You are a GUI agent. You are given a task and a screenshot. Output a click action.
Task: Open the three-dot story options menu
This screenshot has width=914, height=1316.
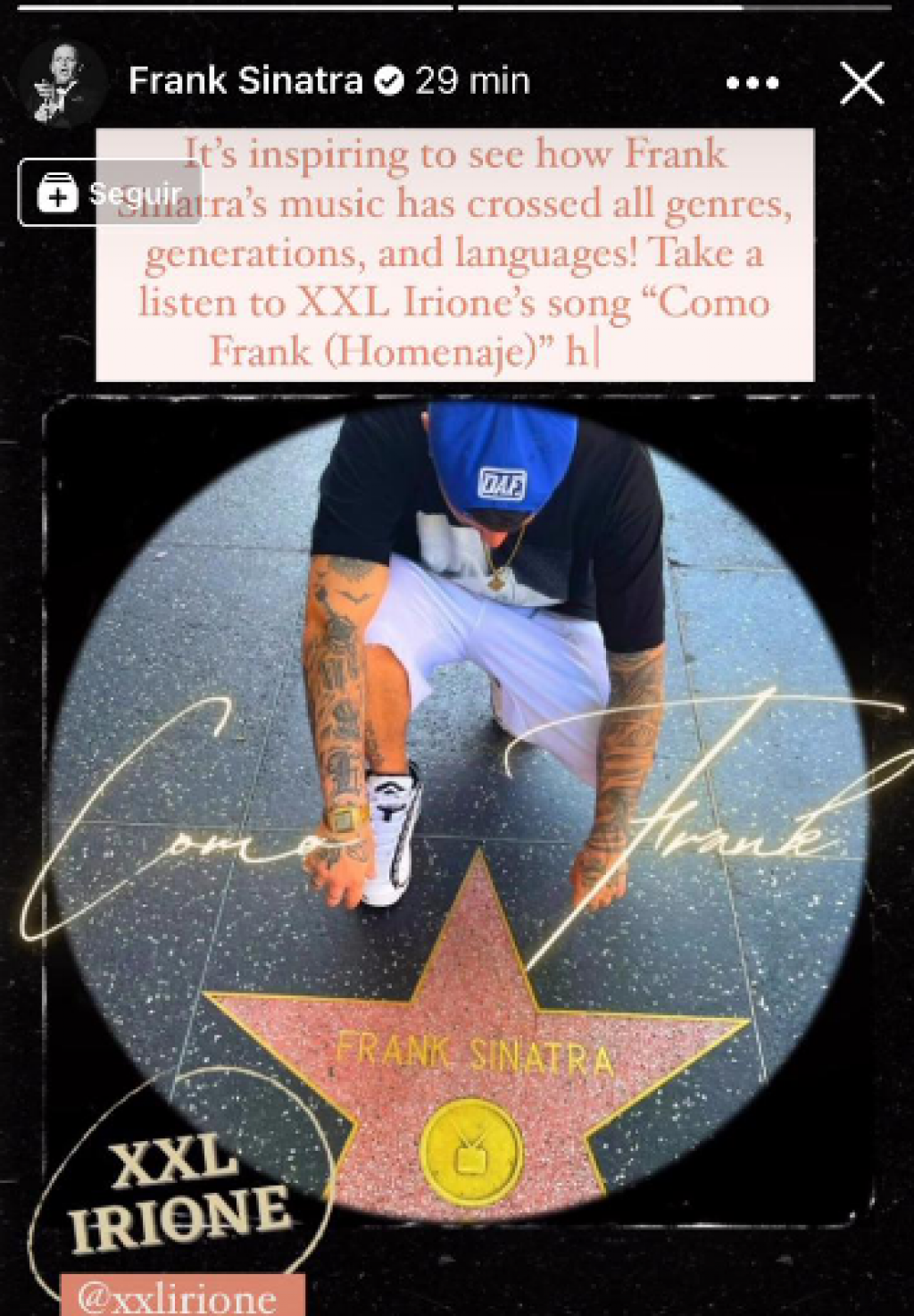[x=752, y=83]
